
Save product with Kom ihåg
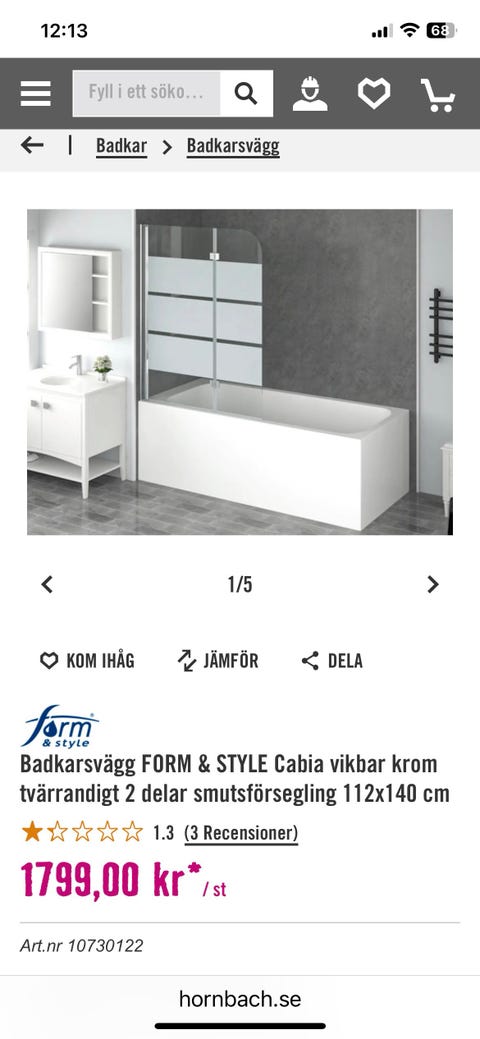coord(87,661)
